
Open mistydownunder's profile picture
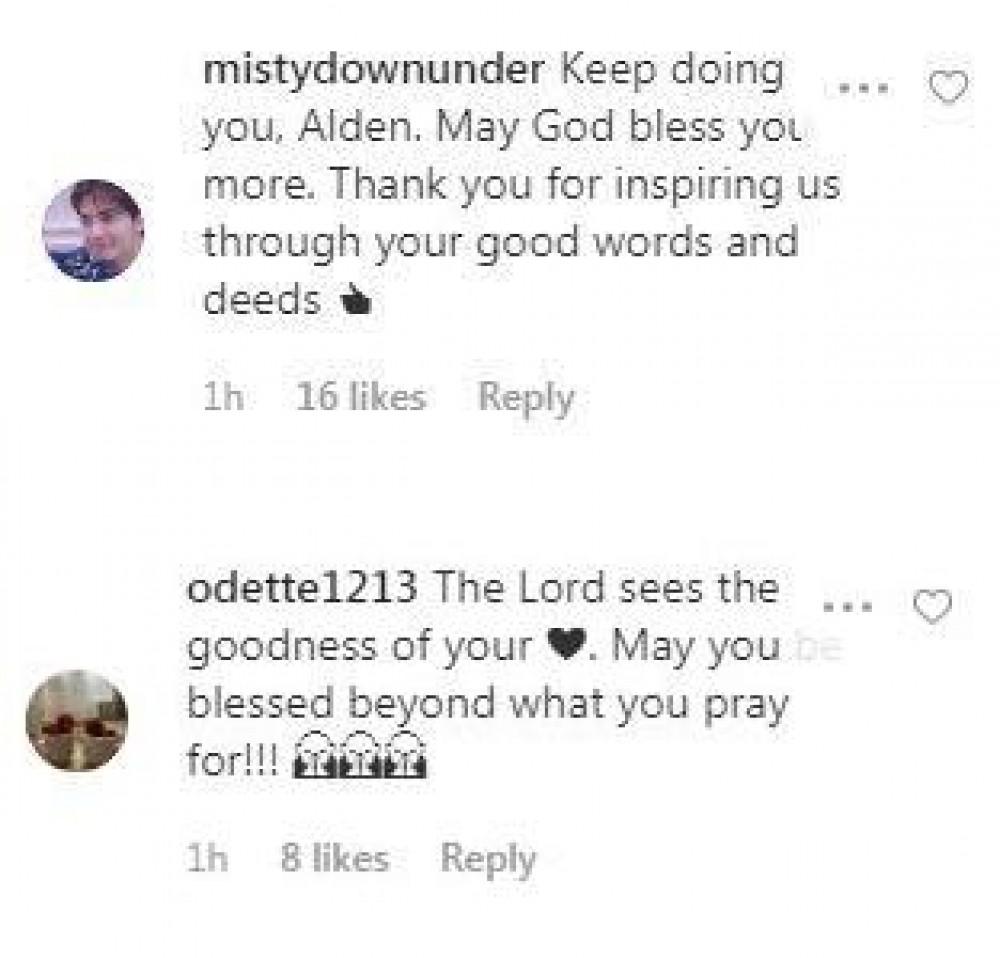click(x=93, y=231)
